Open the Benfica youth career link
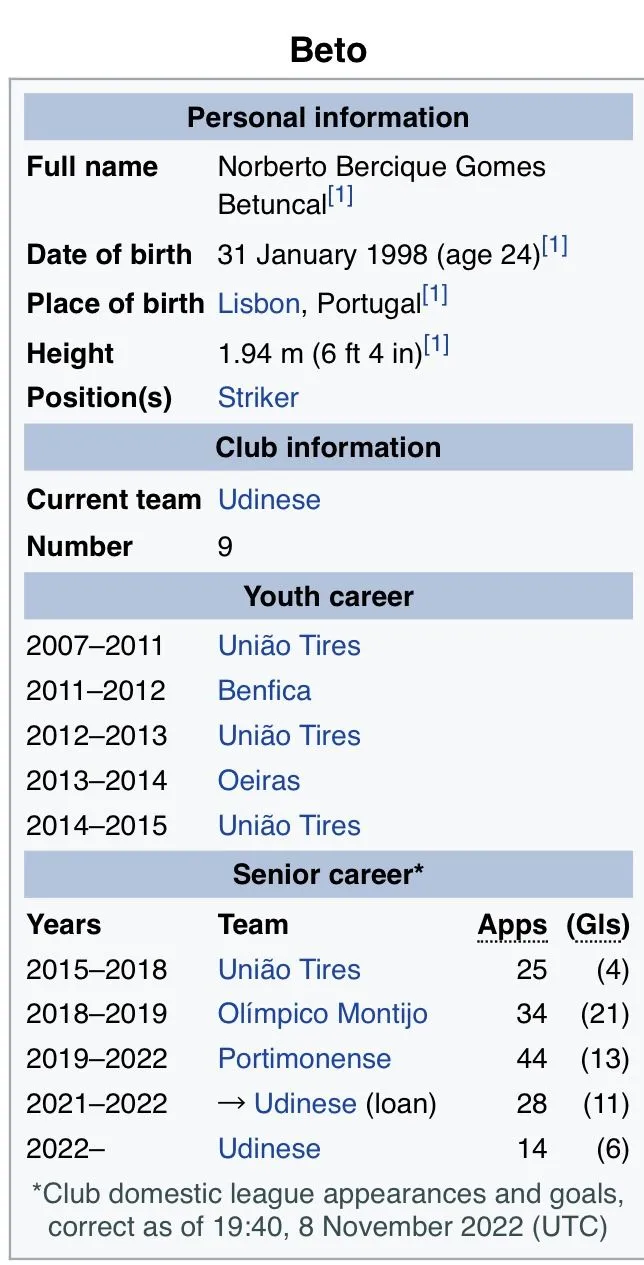The height and width of the screenshot is (1265, 644). click(264, 691)
